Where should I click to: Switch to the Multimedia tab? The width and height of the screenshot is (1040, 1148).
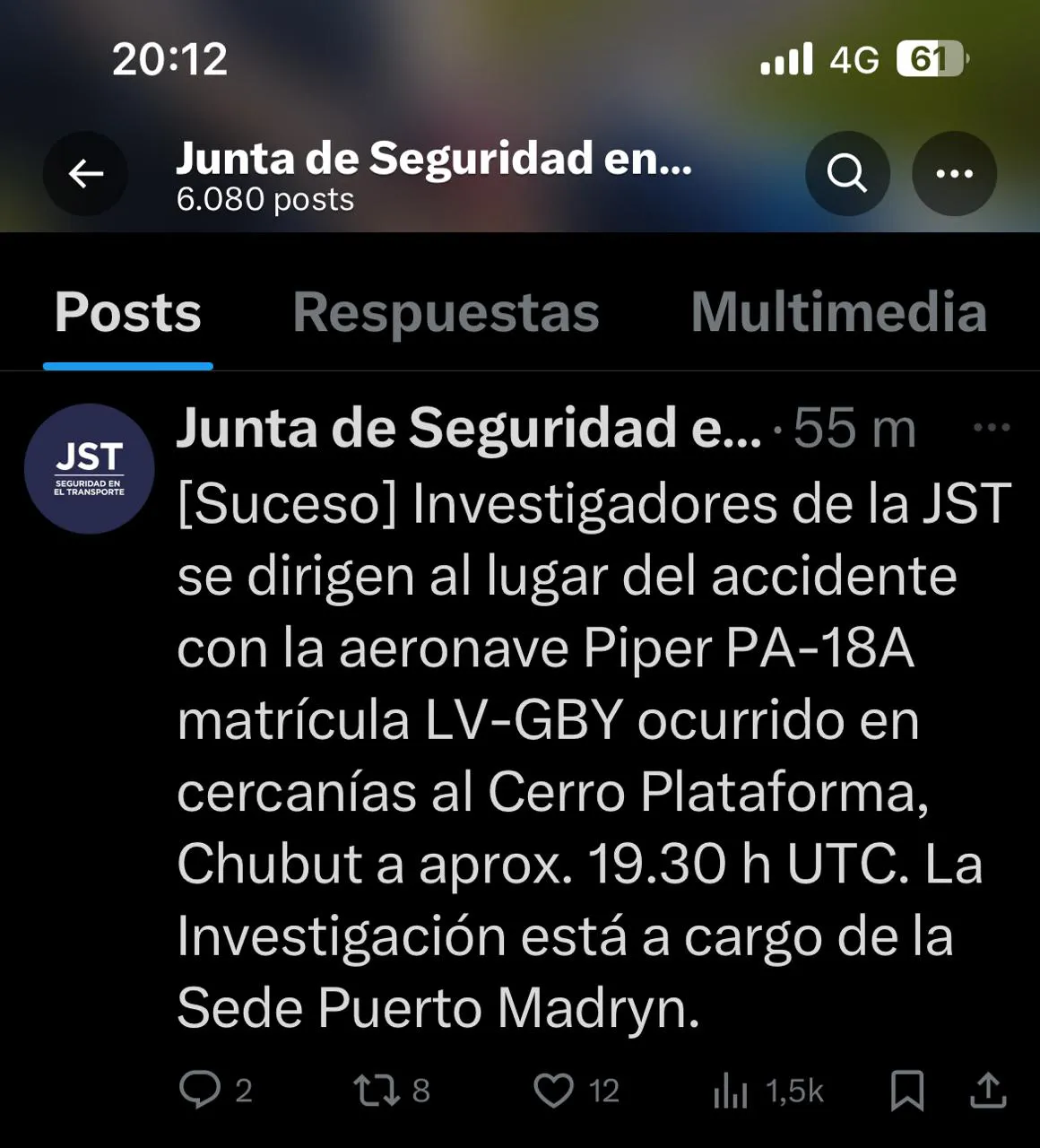click(839, 313)
